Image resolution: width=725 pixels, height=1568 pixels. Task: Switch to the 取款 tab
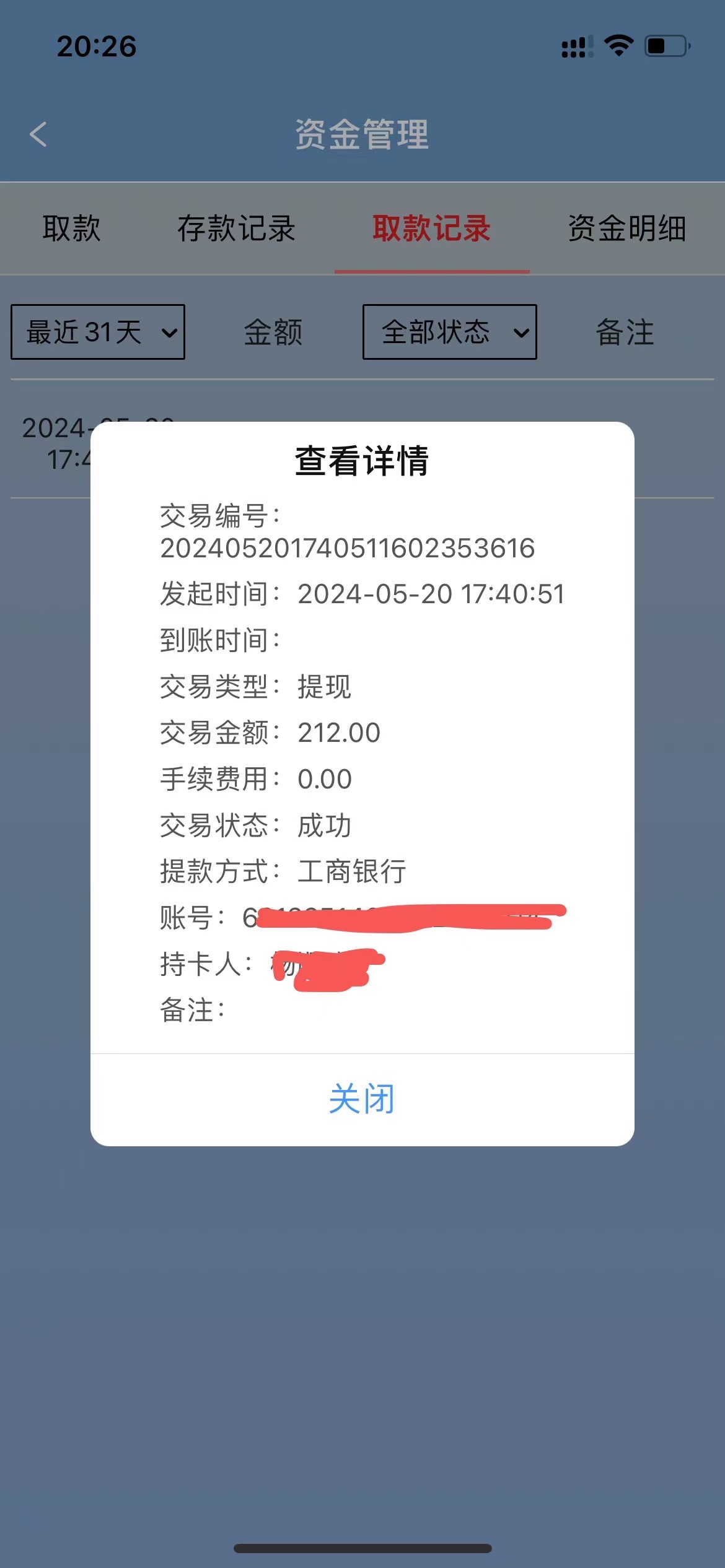pos(71,229)
